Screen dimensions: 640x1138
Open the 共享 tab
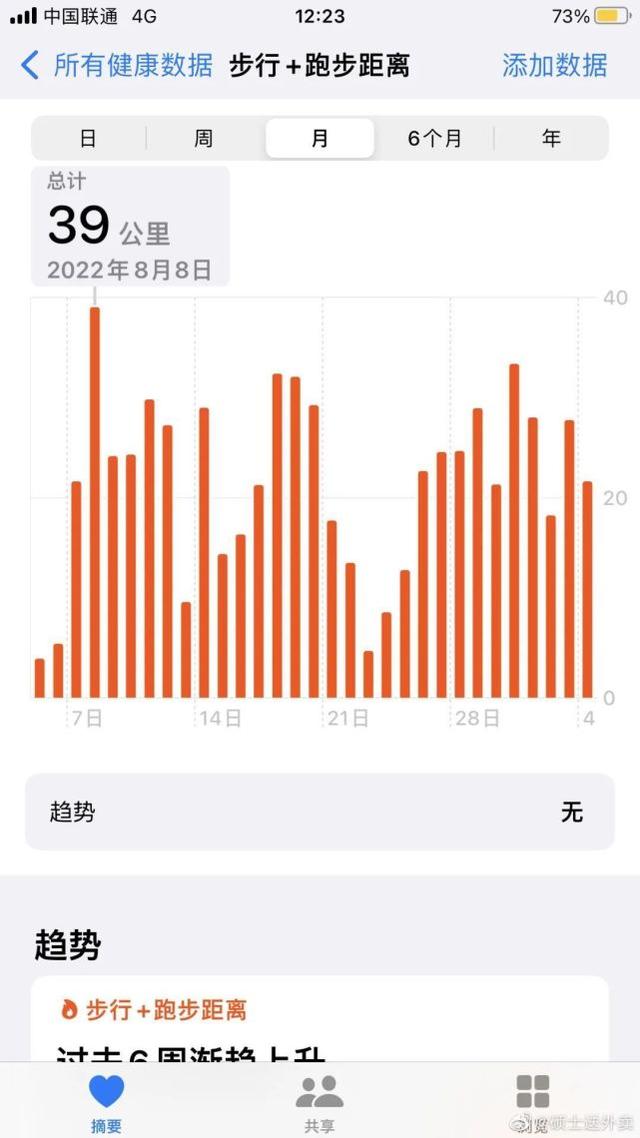coord(319,1102)
